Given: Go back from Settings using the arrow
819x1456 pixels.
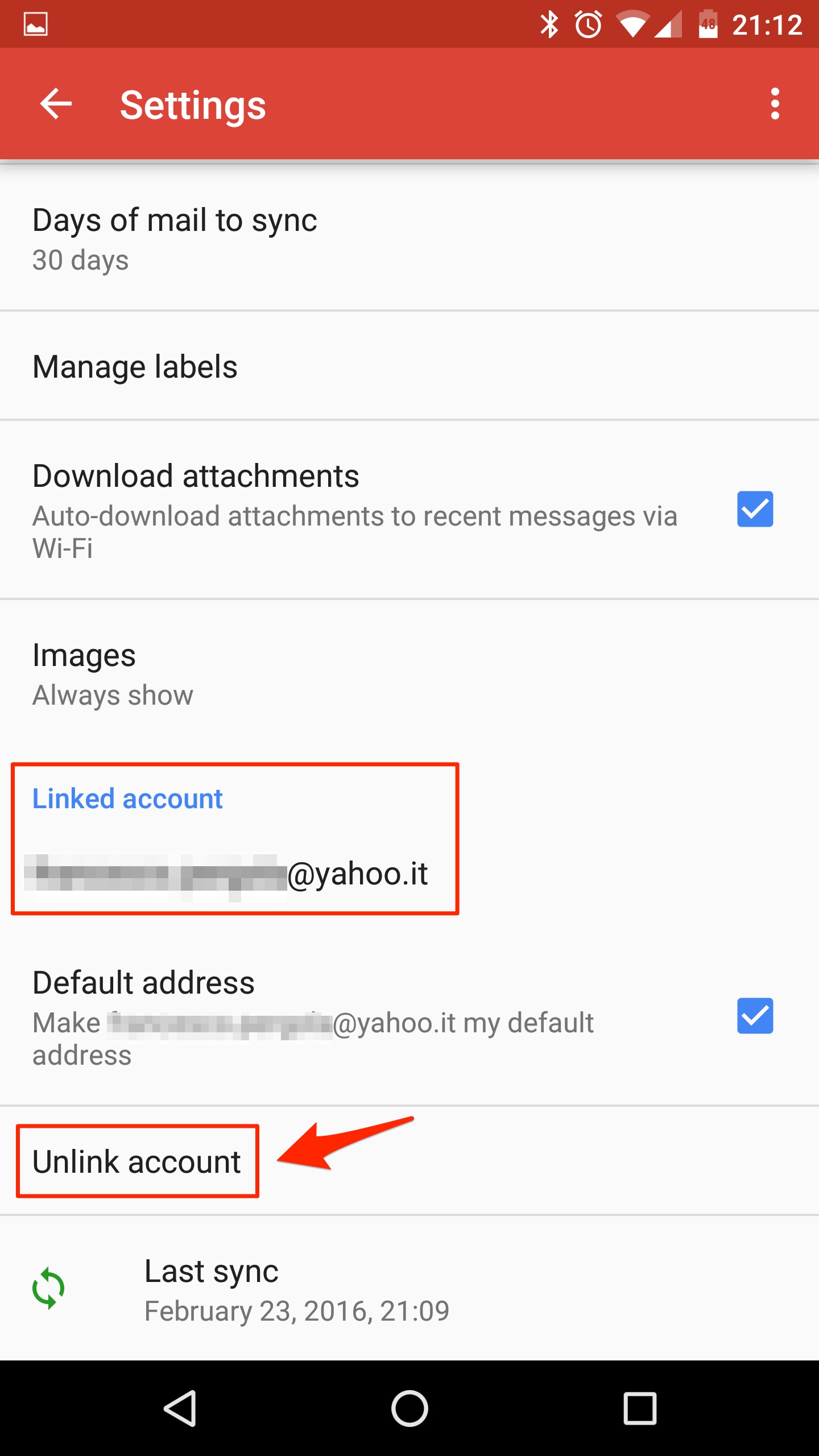Looking at the screenshot, I should 56,104.
